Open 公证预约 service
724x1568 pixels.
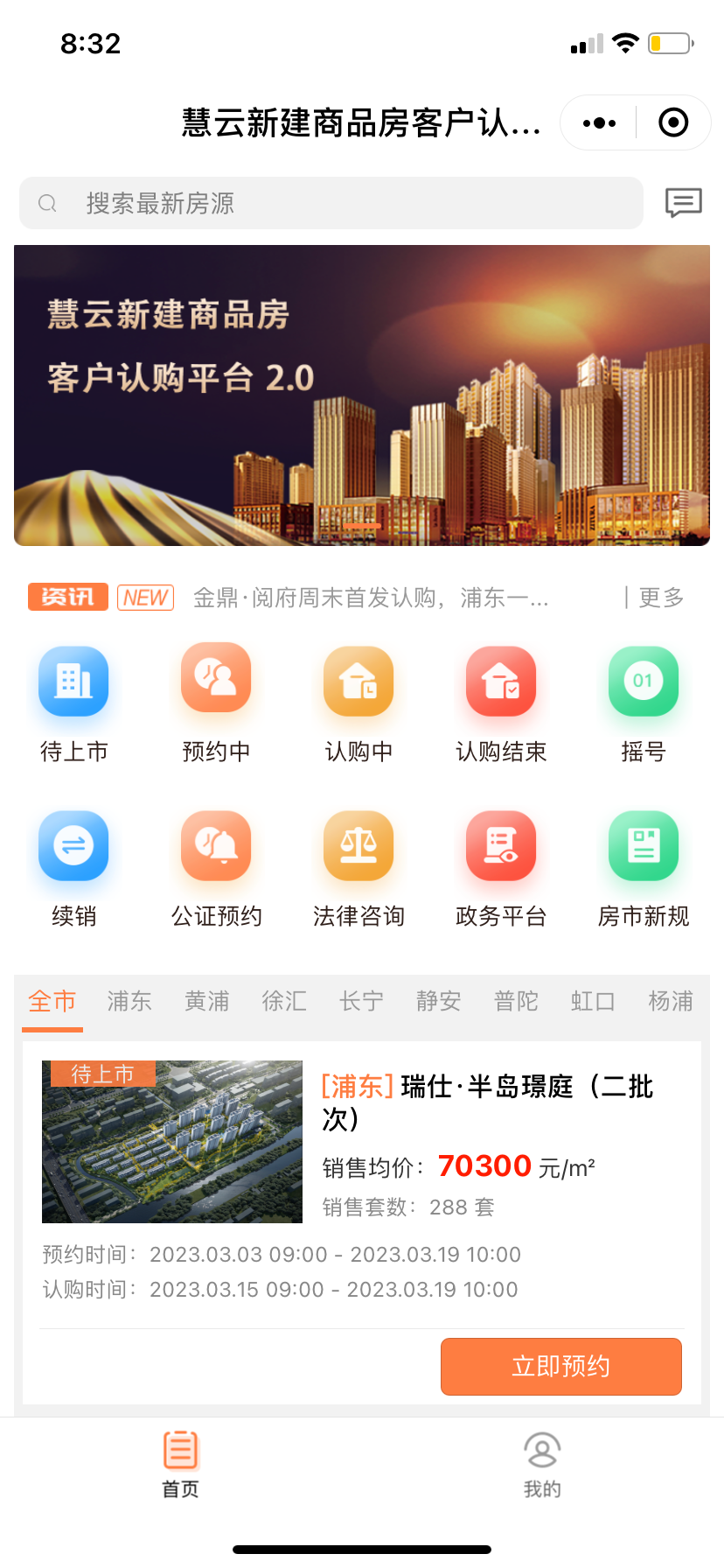pos(216,847)
